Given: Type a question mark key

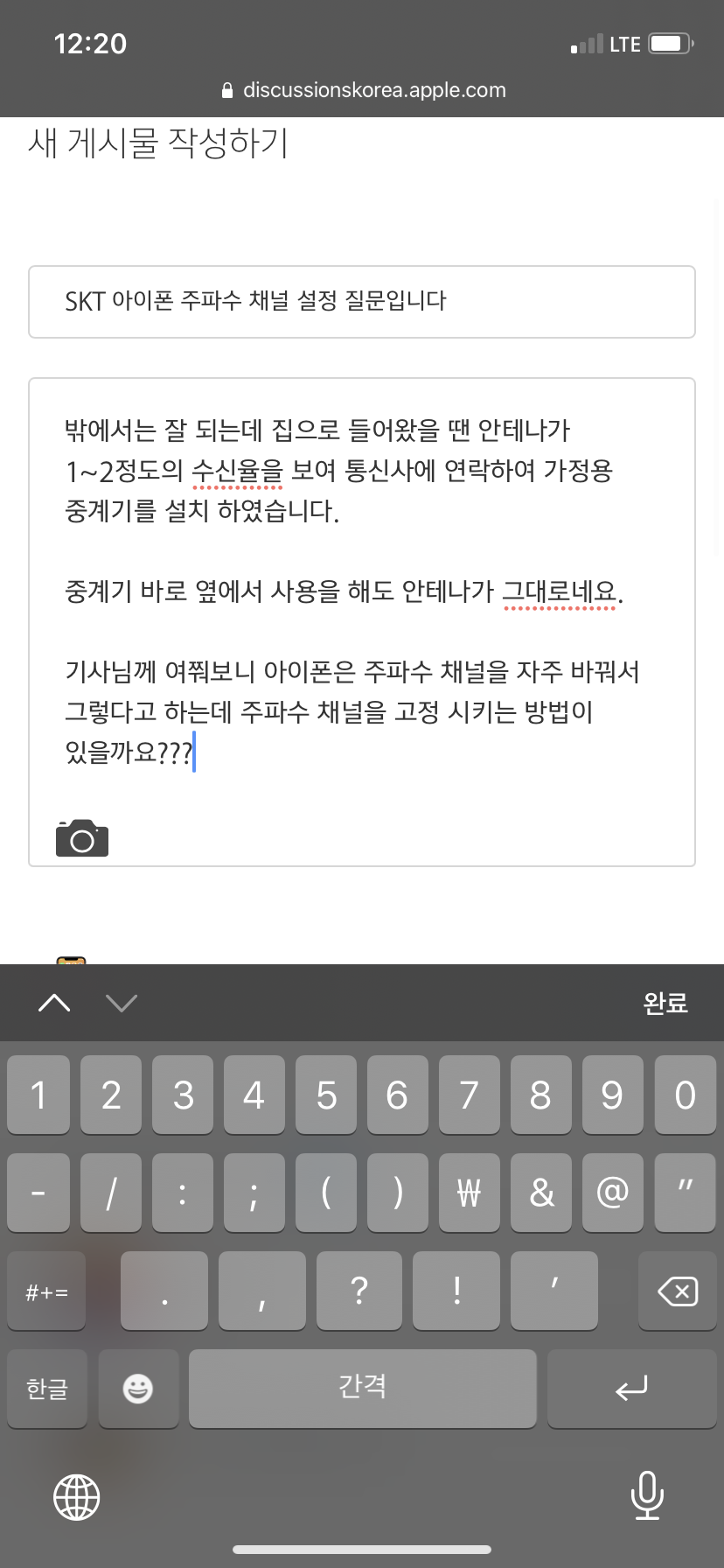Looking at the screenshot, I should (x=359, y=1291).
